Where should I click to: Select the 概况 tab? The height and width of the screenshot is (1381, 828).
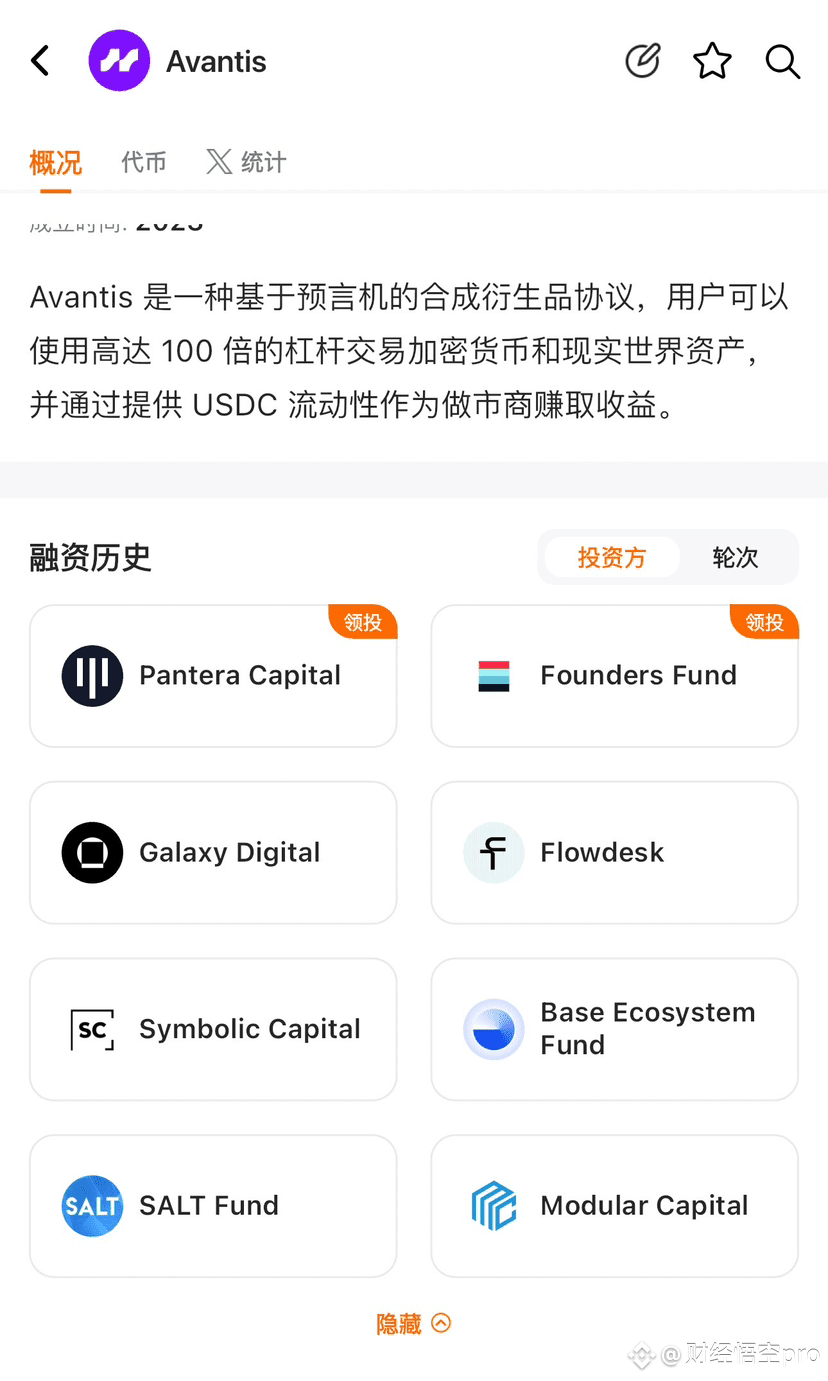(56, 162)
